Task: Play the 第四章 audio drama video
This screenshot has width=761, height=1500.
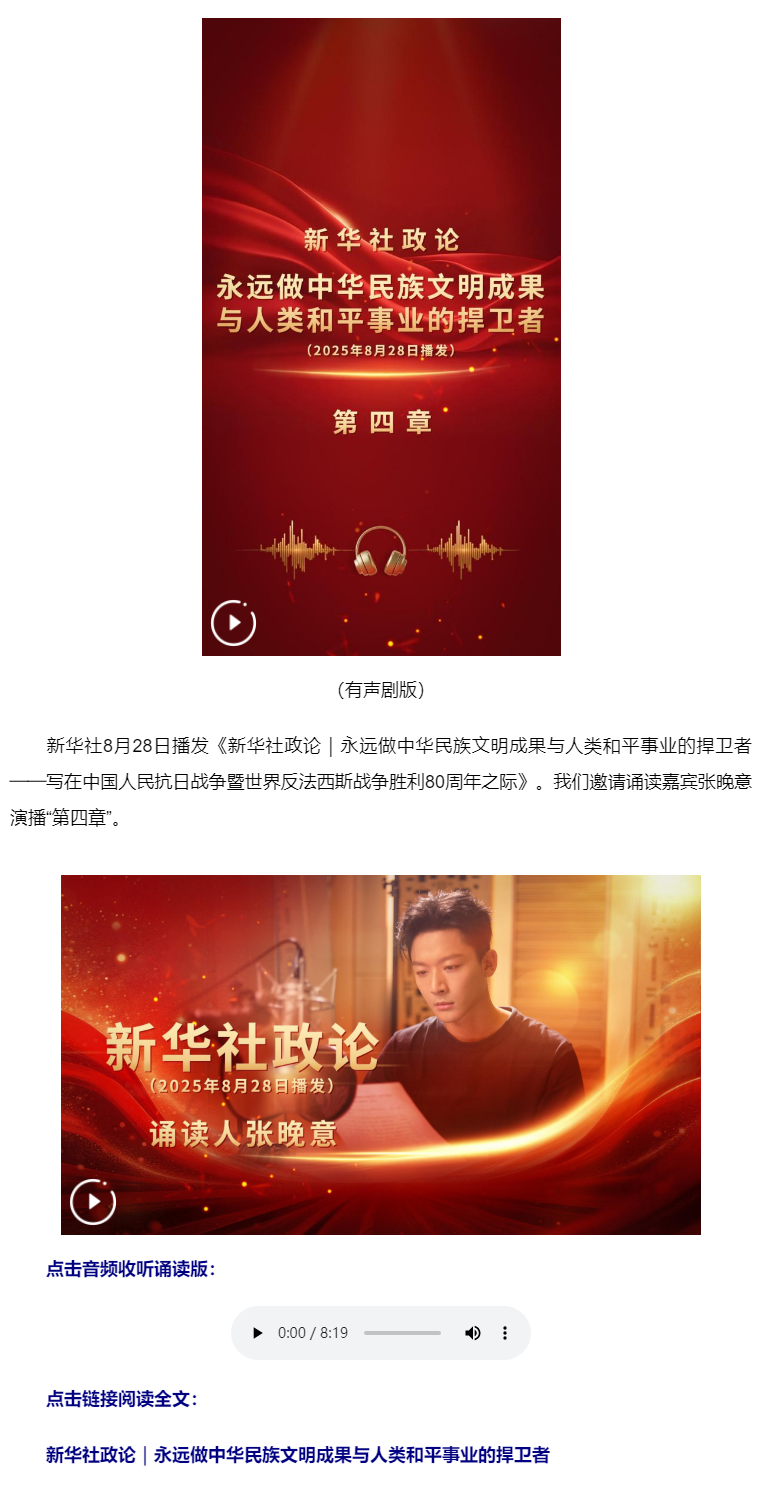Action: pos(233,623)
